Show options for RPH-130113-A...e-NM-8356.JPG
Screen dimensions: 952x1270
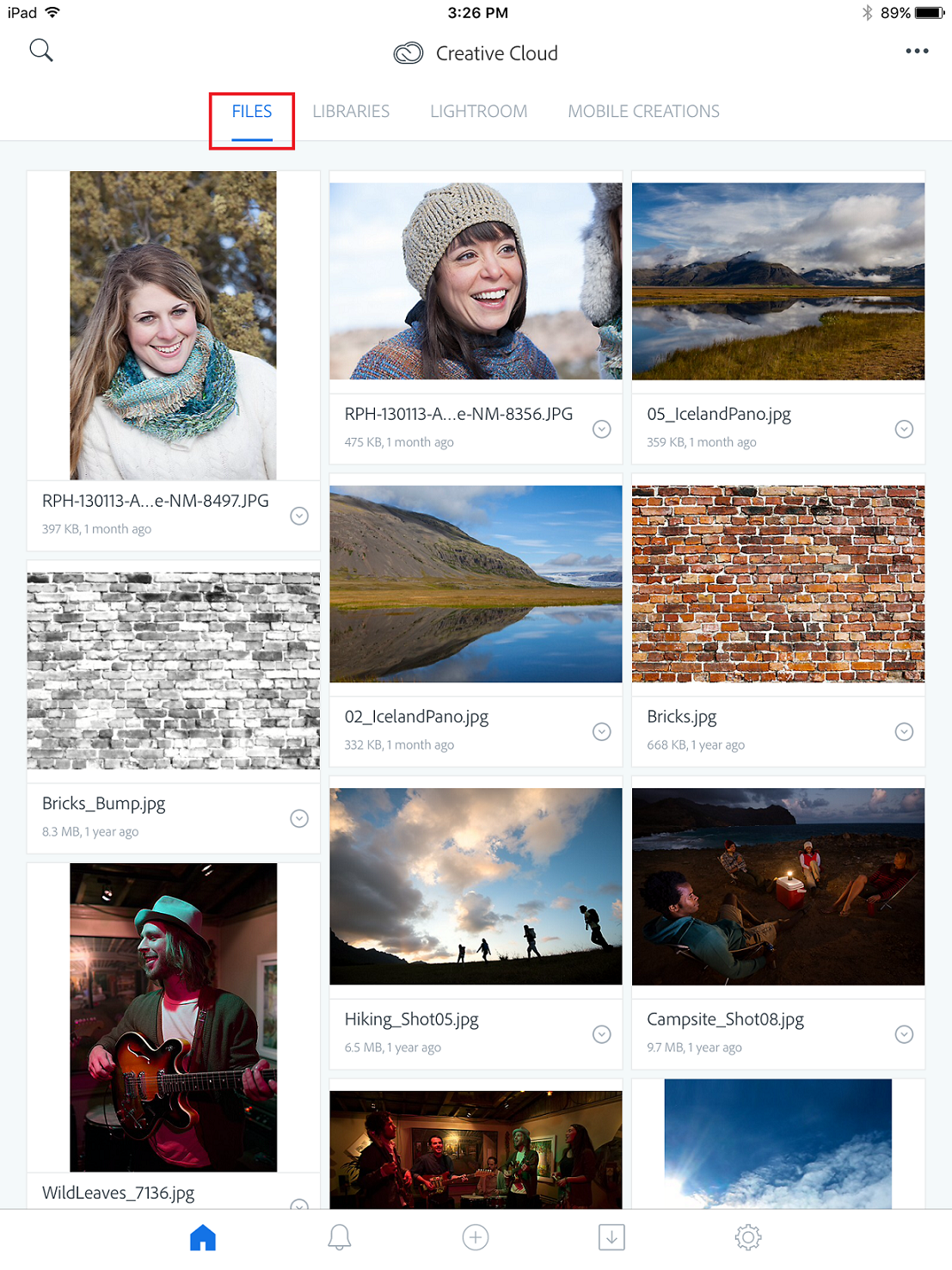(x=602, y=429)
